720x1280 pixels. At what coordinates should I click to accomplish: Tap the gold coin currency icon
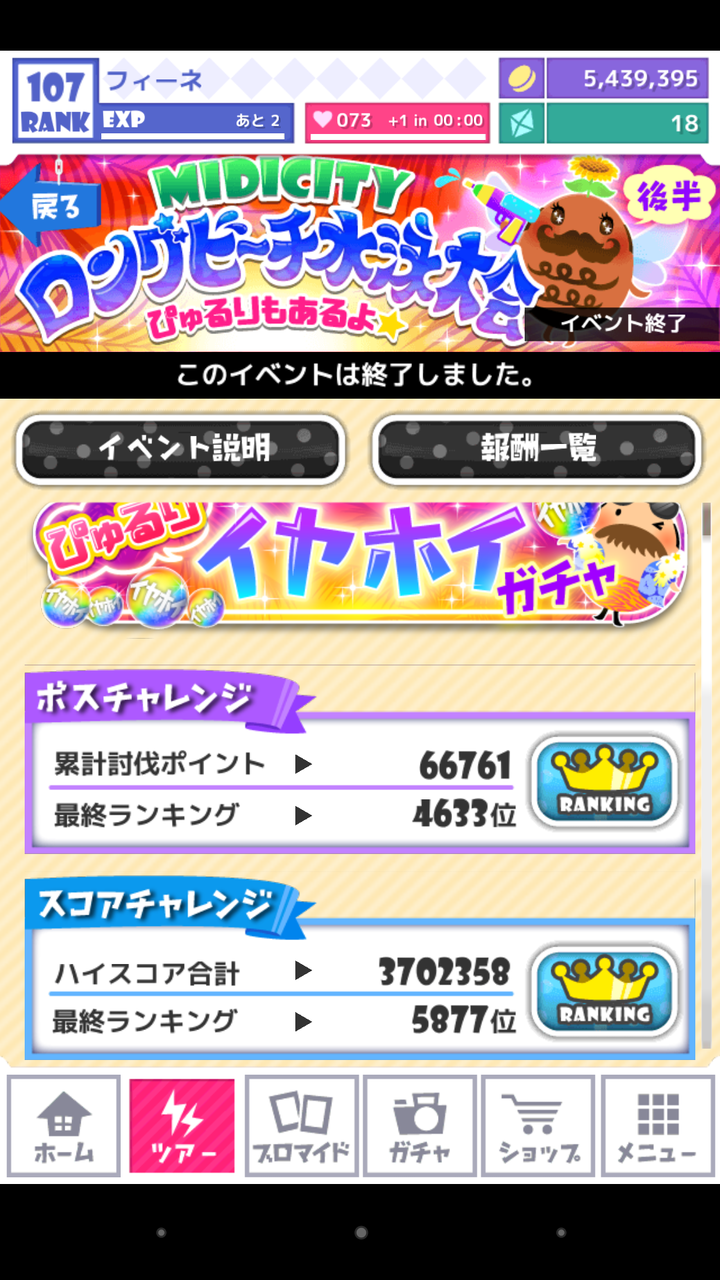pyautogui.click(x=518, y=76)
